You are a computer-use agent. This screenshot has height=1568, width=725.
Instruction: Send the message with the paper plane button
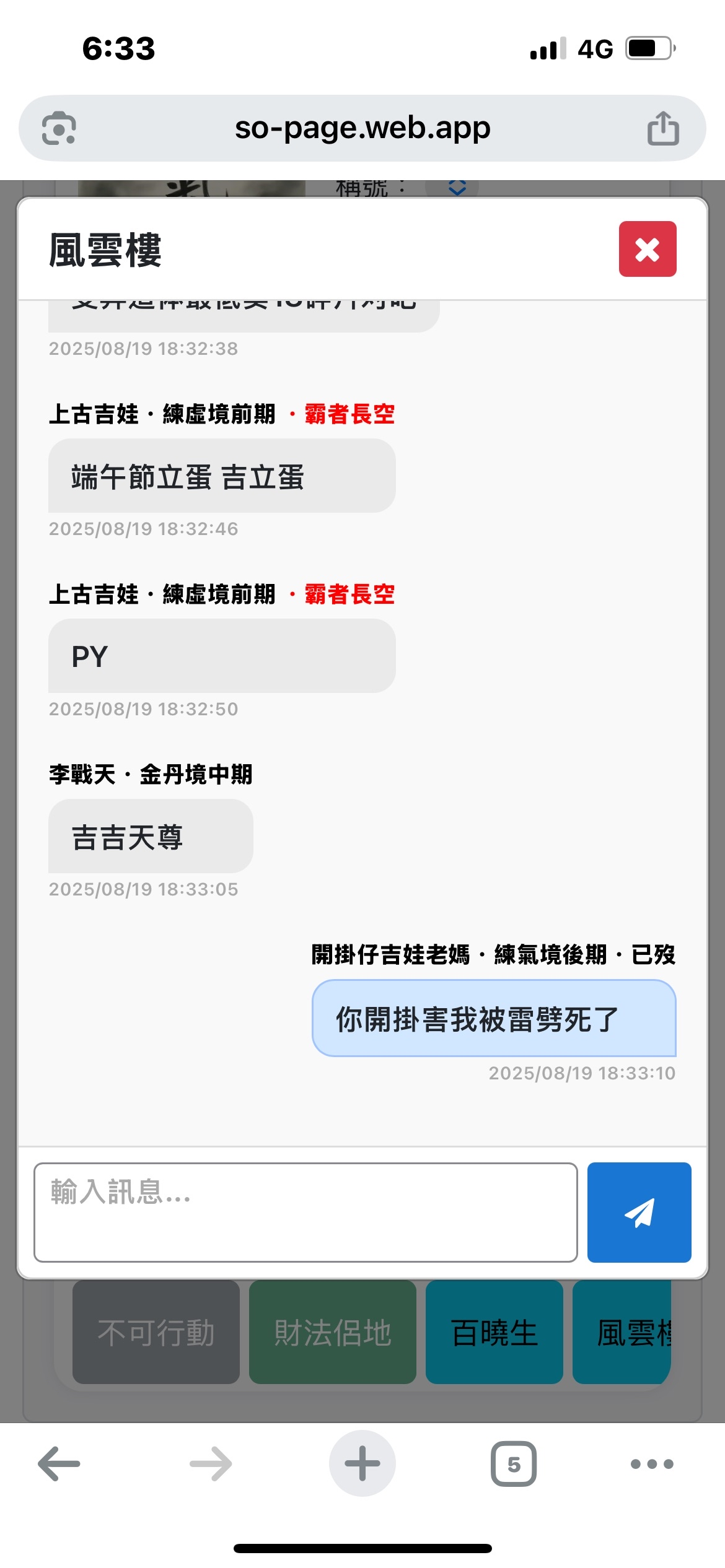point(639,1212)
